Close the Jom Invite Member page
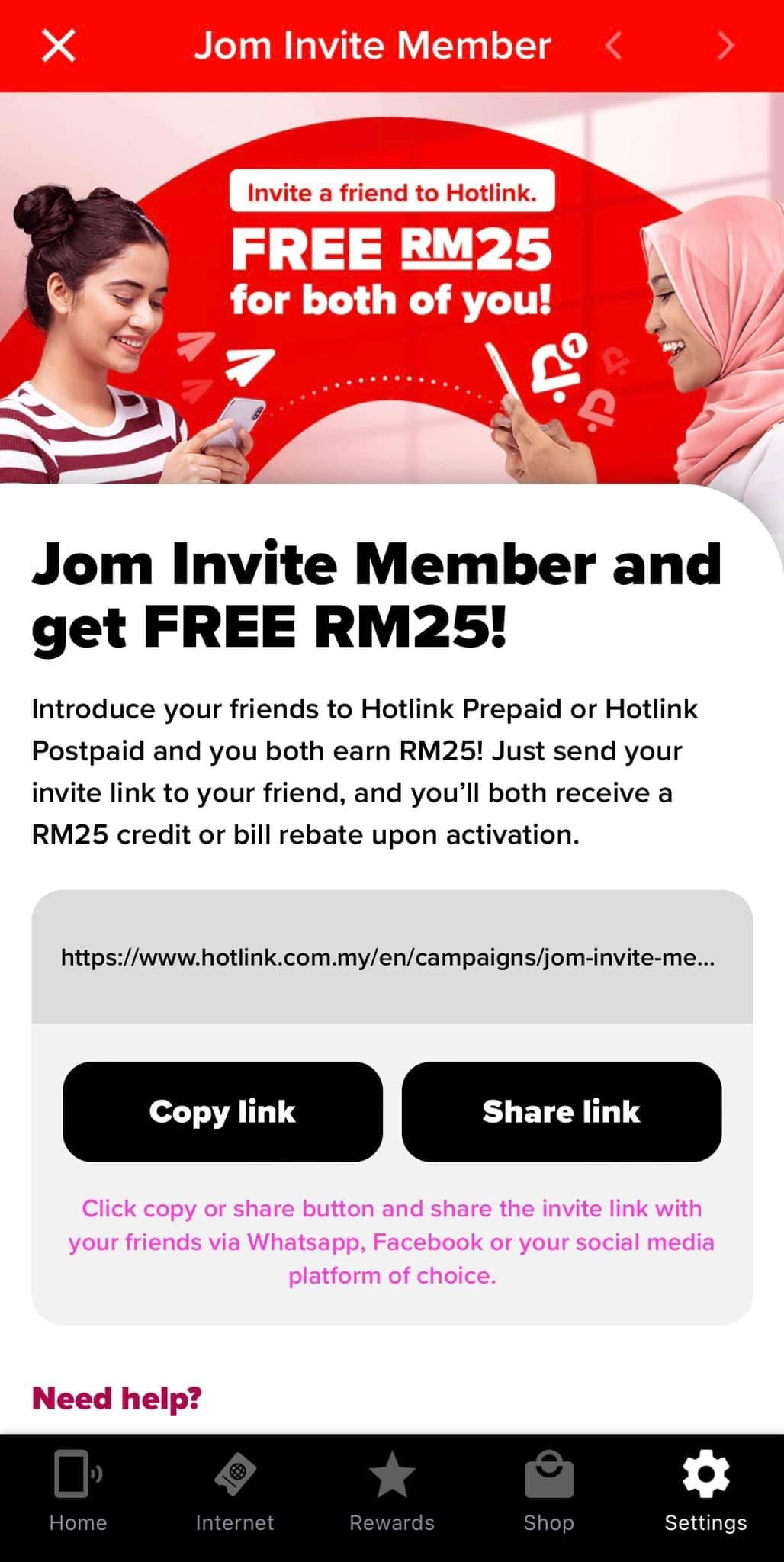Screen dimensions: 784x1562 pos(58,46)
